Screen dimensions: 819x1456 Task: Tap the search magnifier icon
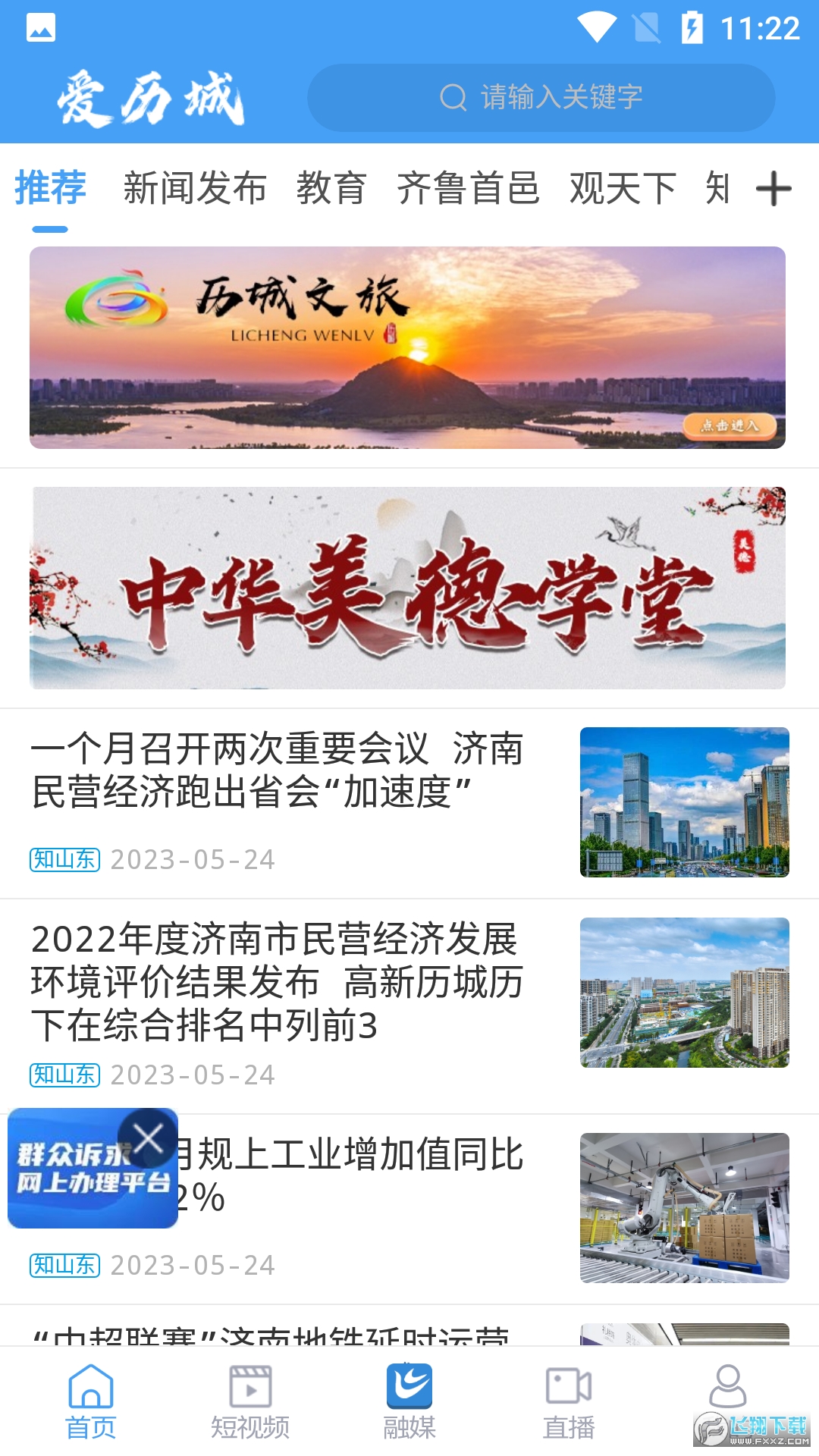point(453,97)
